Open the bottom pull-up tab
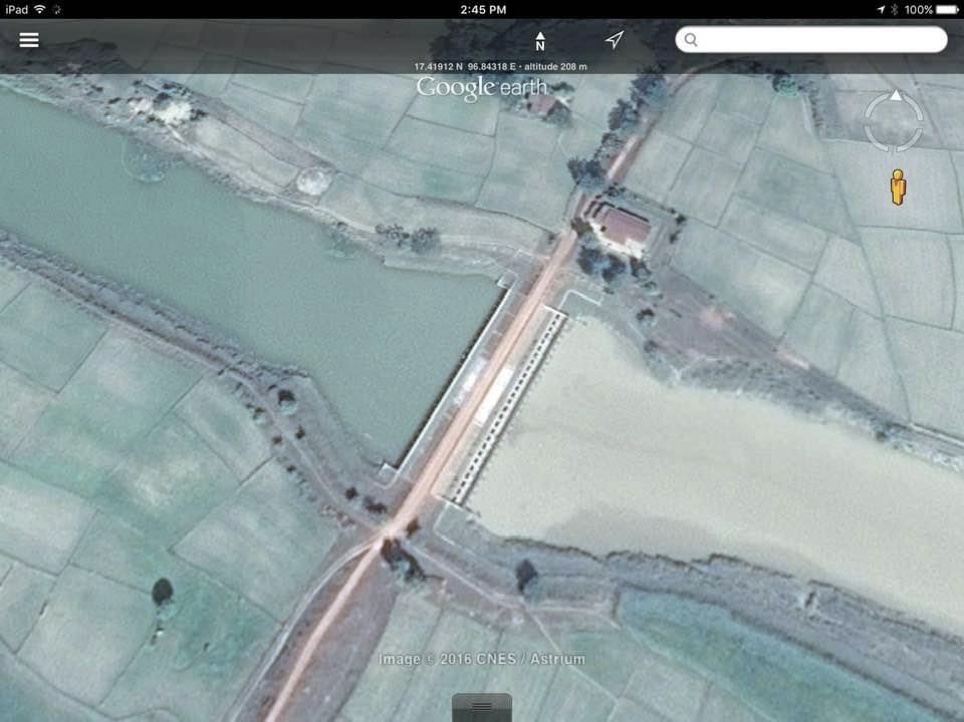Viewport: 964px width, 722px height. [x=481, y=707]
